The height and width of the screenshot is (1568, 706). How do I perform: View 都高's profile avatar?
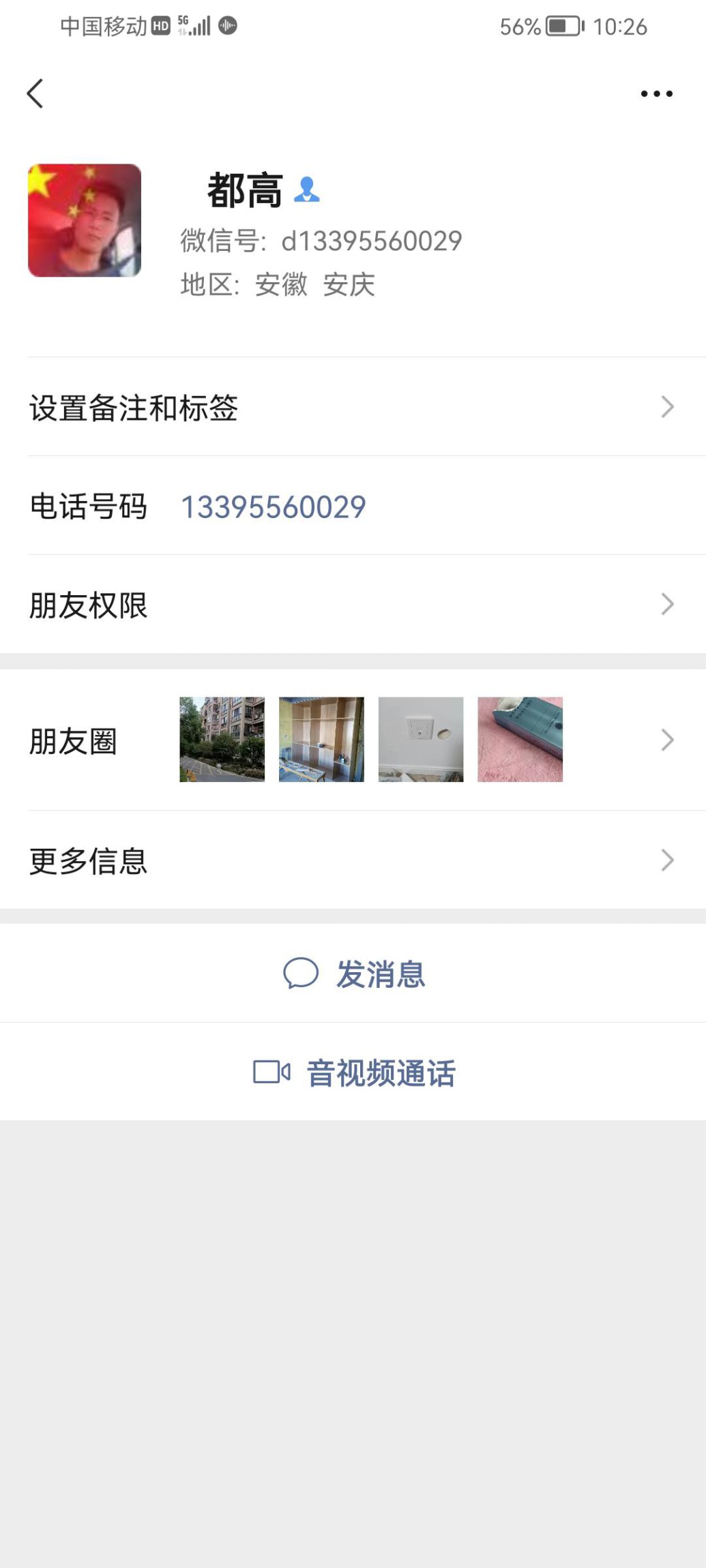(85, 220)
